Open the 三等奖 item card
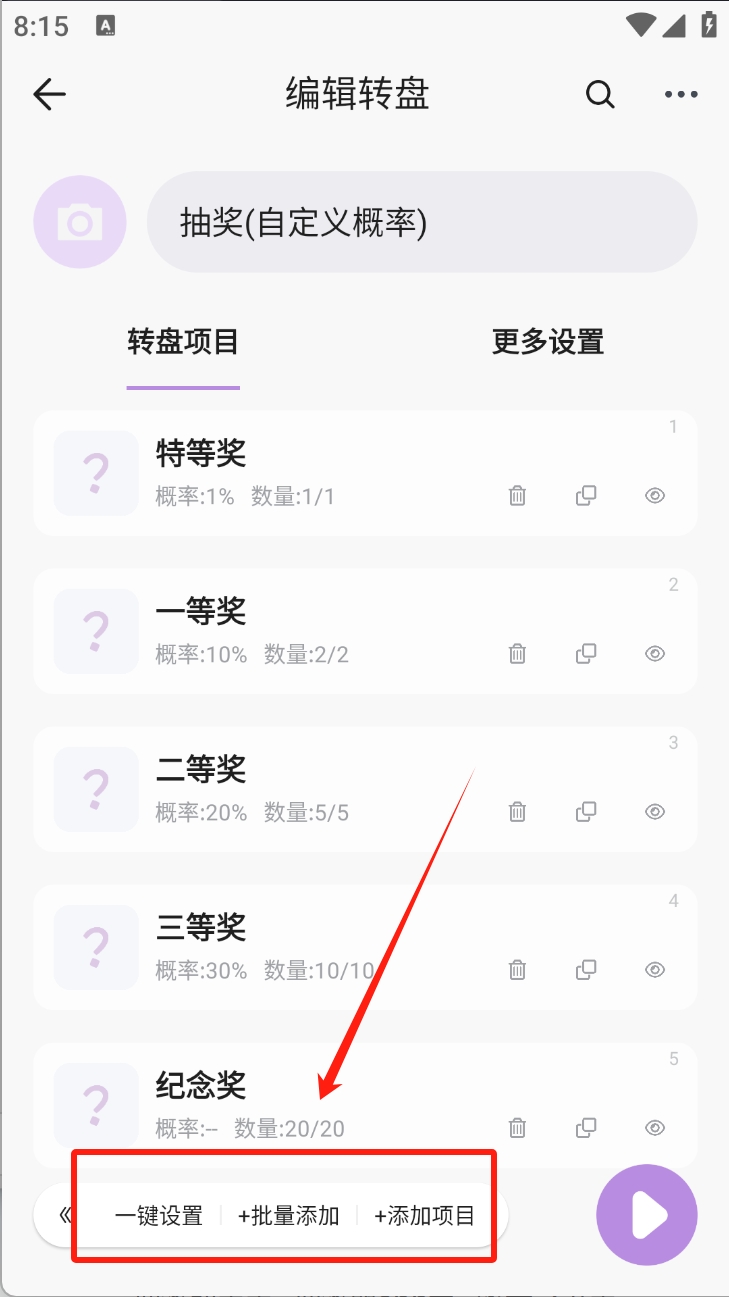Image resolution: width=729 pixels, height=1297 pixels. click(300, 945)
